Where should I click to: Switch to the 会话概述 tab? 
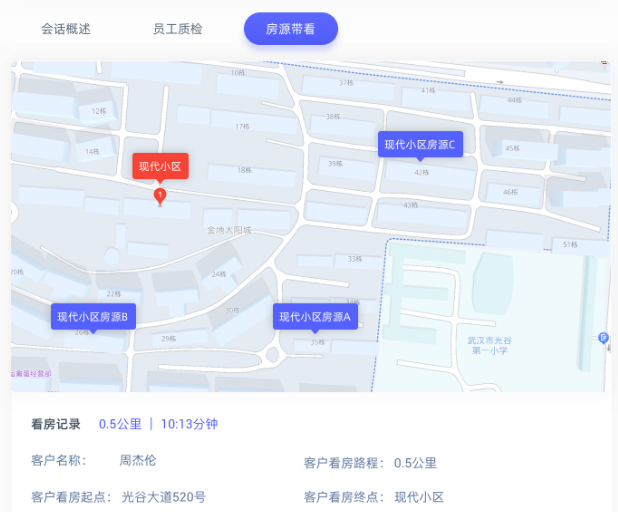pyautogui.click(x=66, y=29)
